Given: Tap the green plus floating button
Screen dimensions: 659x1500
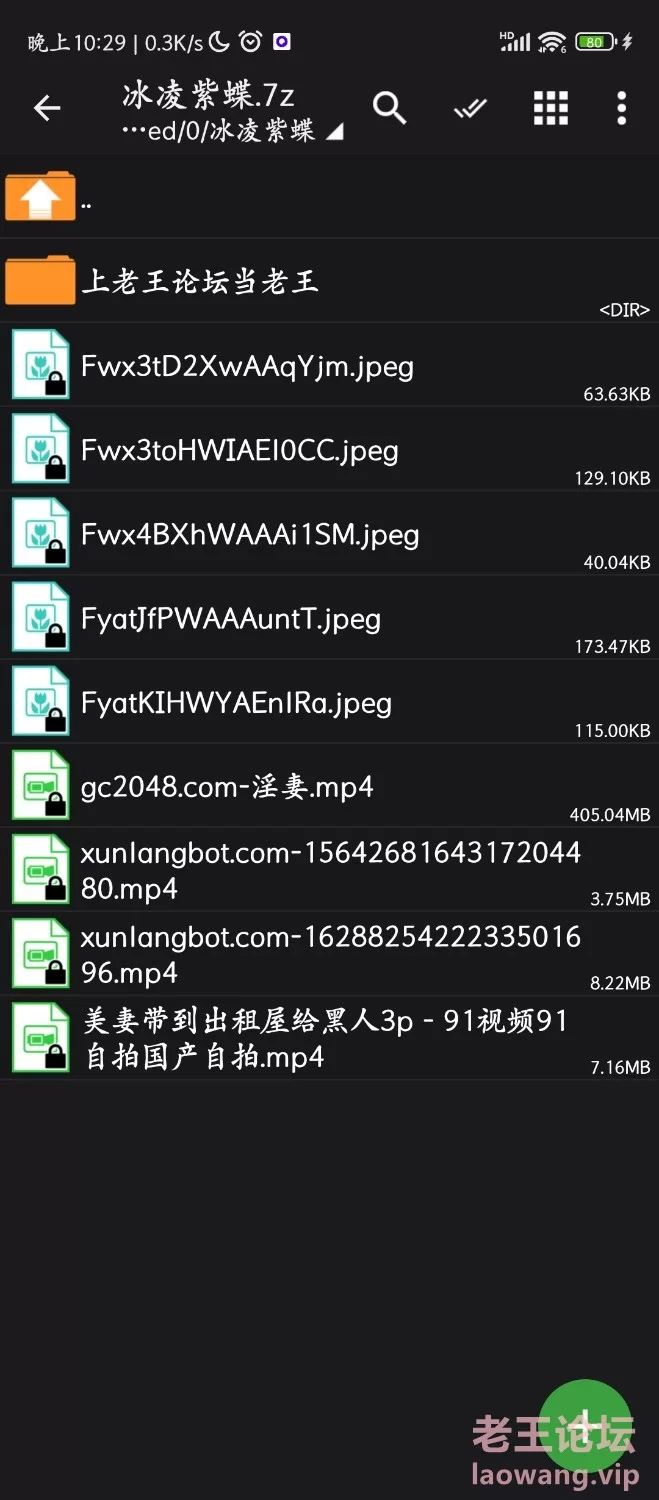Looking at the screenshot, I should (586, 1425).
